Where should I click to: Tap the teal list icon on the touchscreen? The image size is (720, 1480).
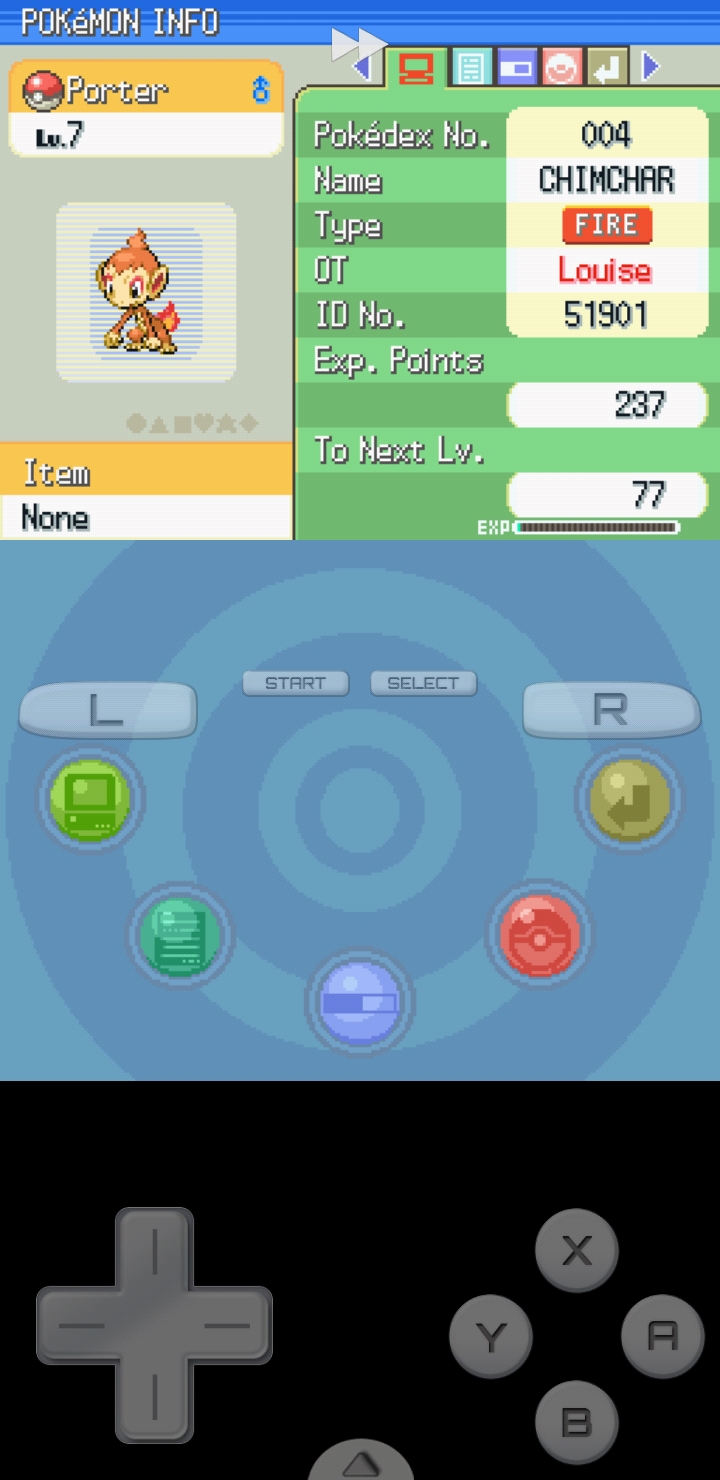[x=179, y=934]
